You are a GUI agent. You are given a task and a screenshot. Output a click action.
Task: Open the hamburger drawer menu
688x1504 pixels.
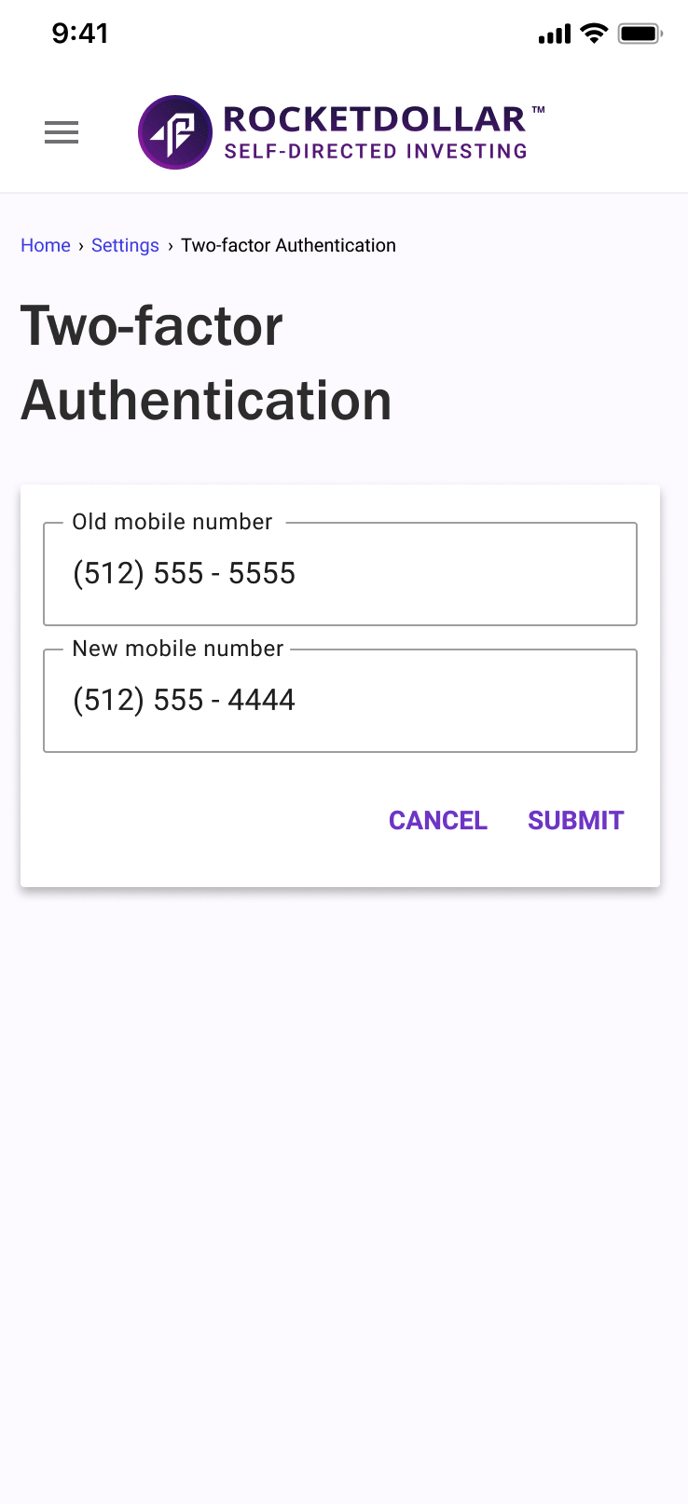[61, 132]
